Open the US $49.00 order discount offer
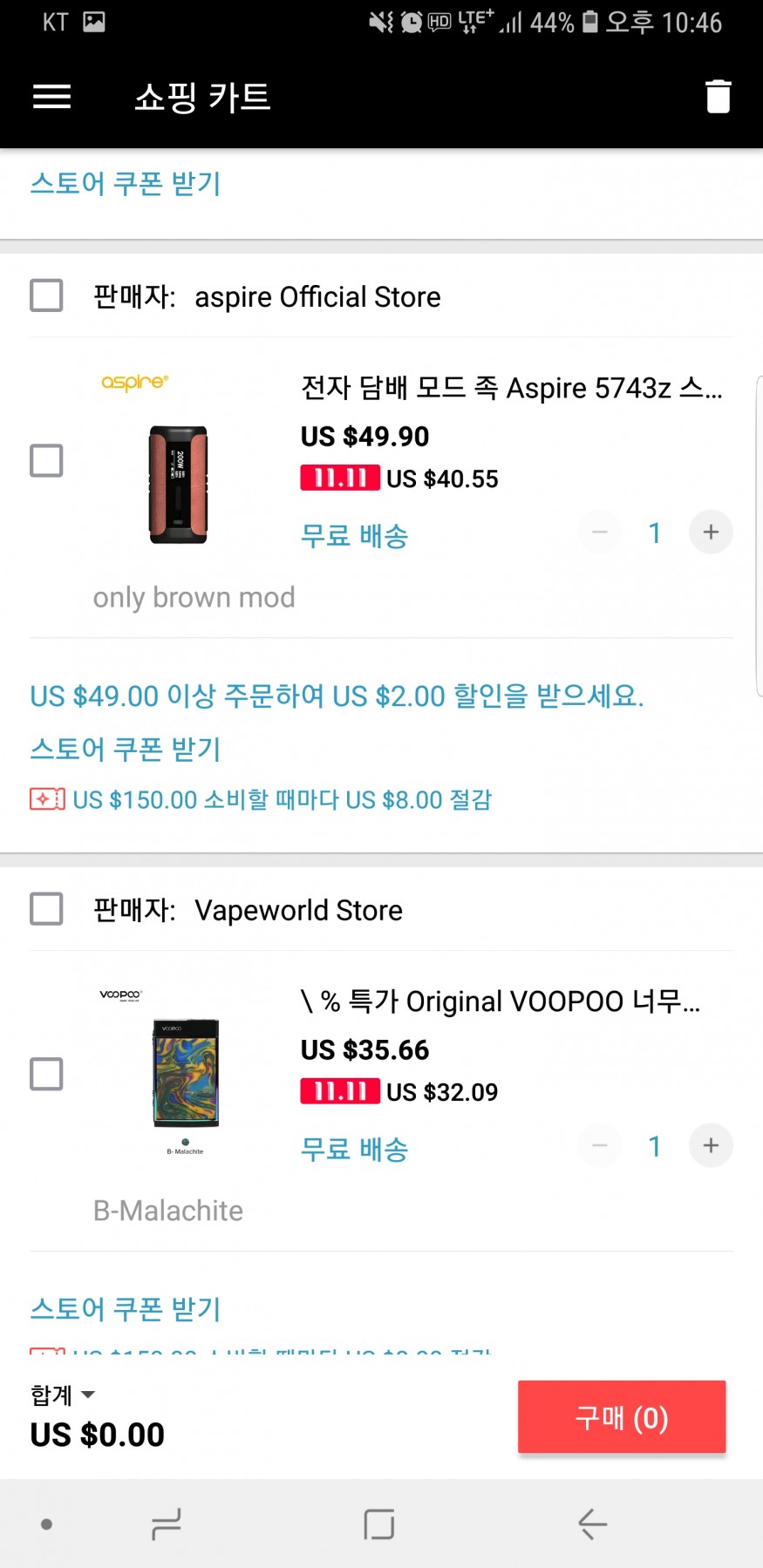 (337, 696)
